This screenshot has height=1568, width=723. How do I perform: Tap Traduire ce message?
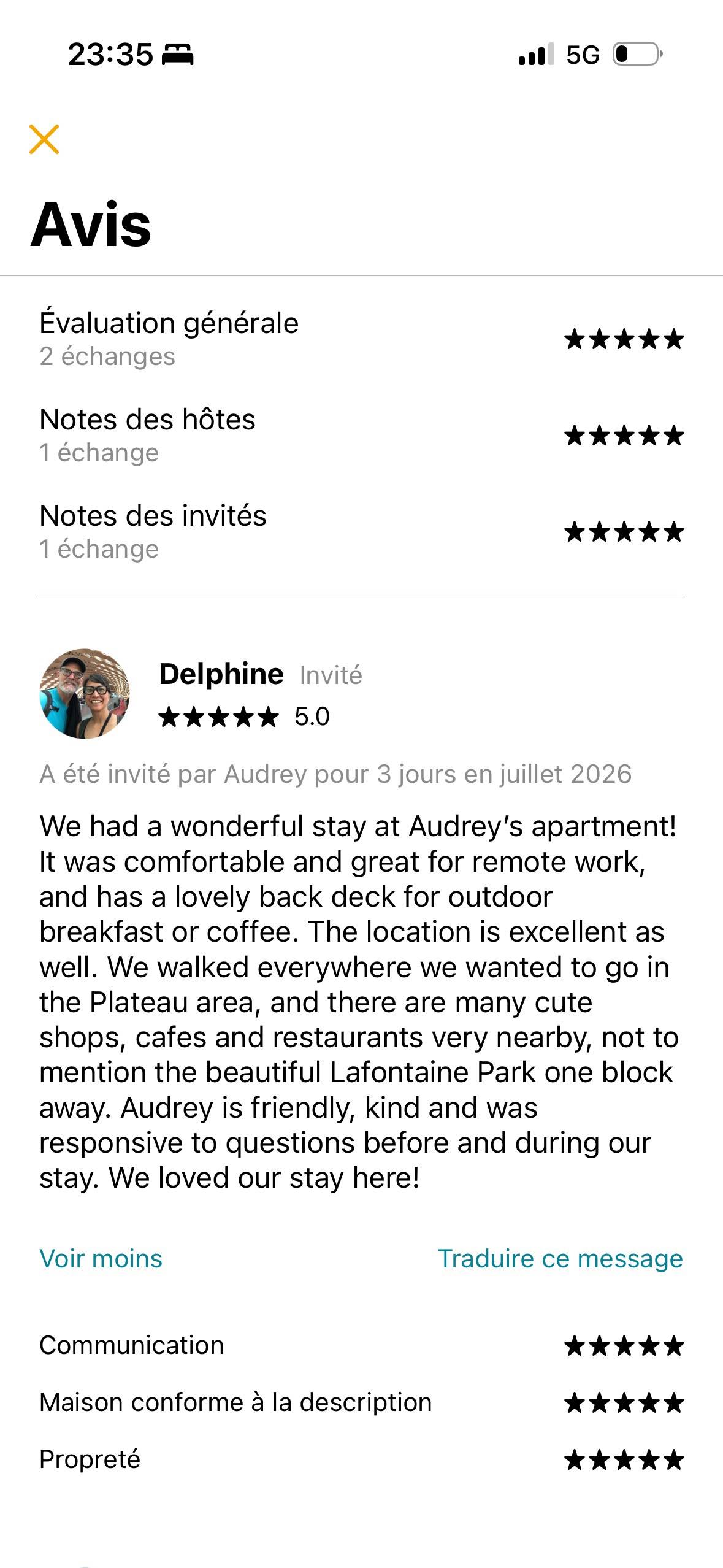click(560, 1258)
